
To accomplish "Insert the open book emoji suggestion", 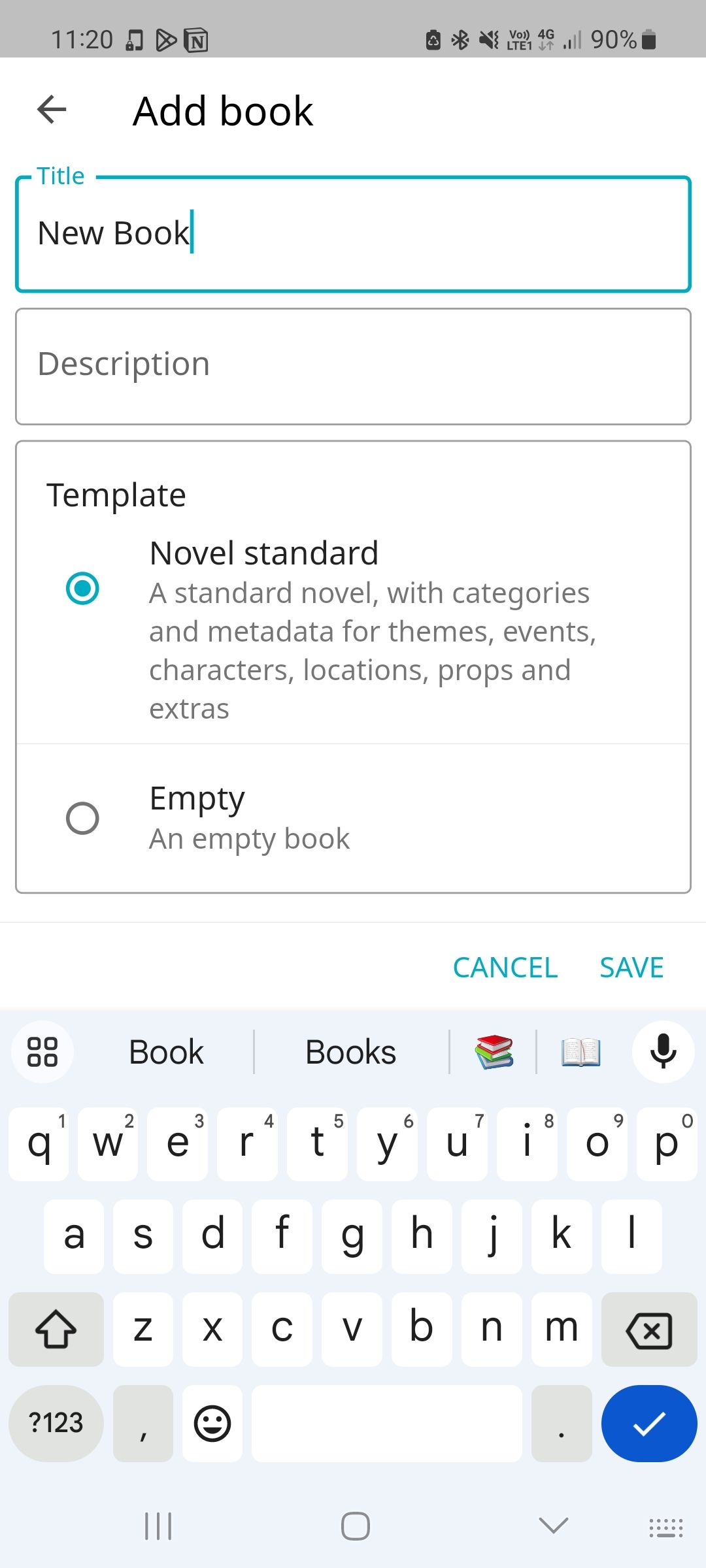I will (x=580, y=1051).
